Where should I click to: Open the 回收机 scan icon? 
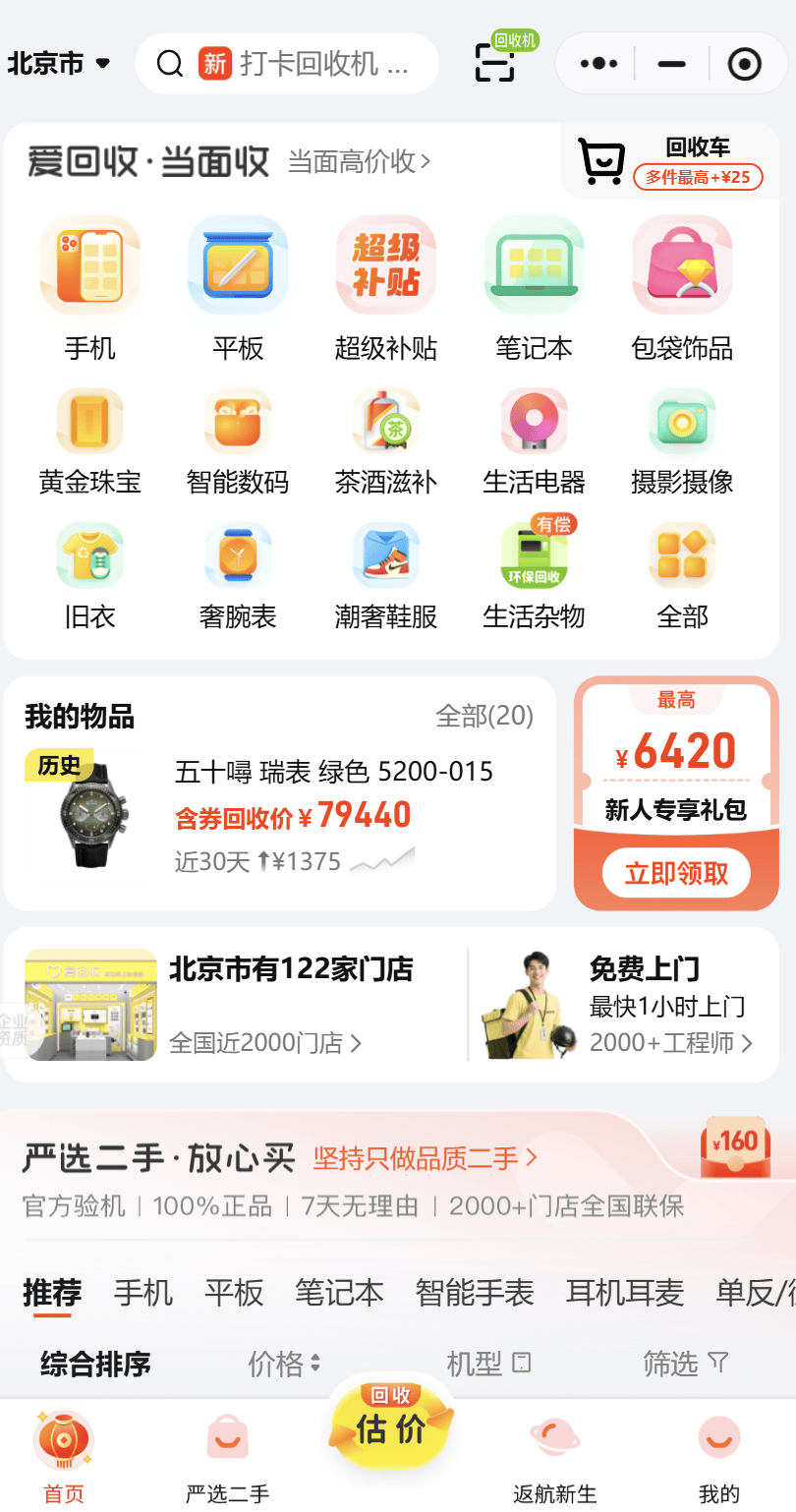pos(495,62)
